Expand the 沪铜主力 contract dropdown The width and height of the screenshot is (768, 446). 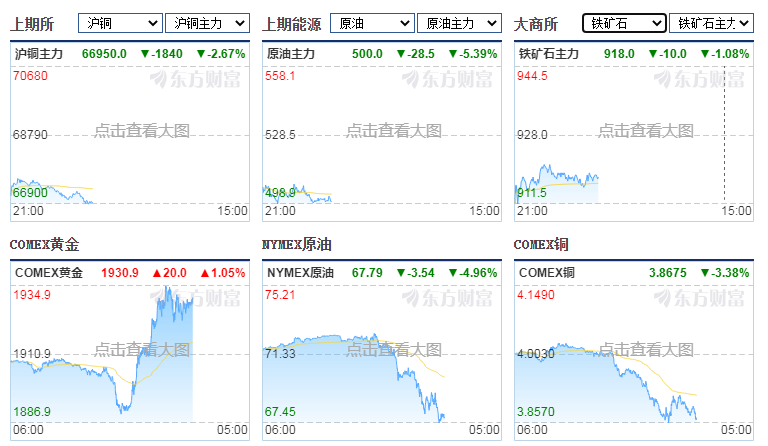point(207,22)
